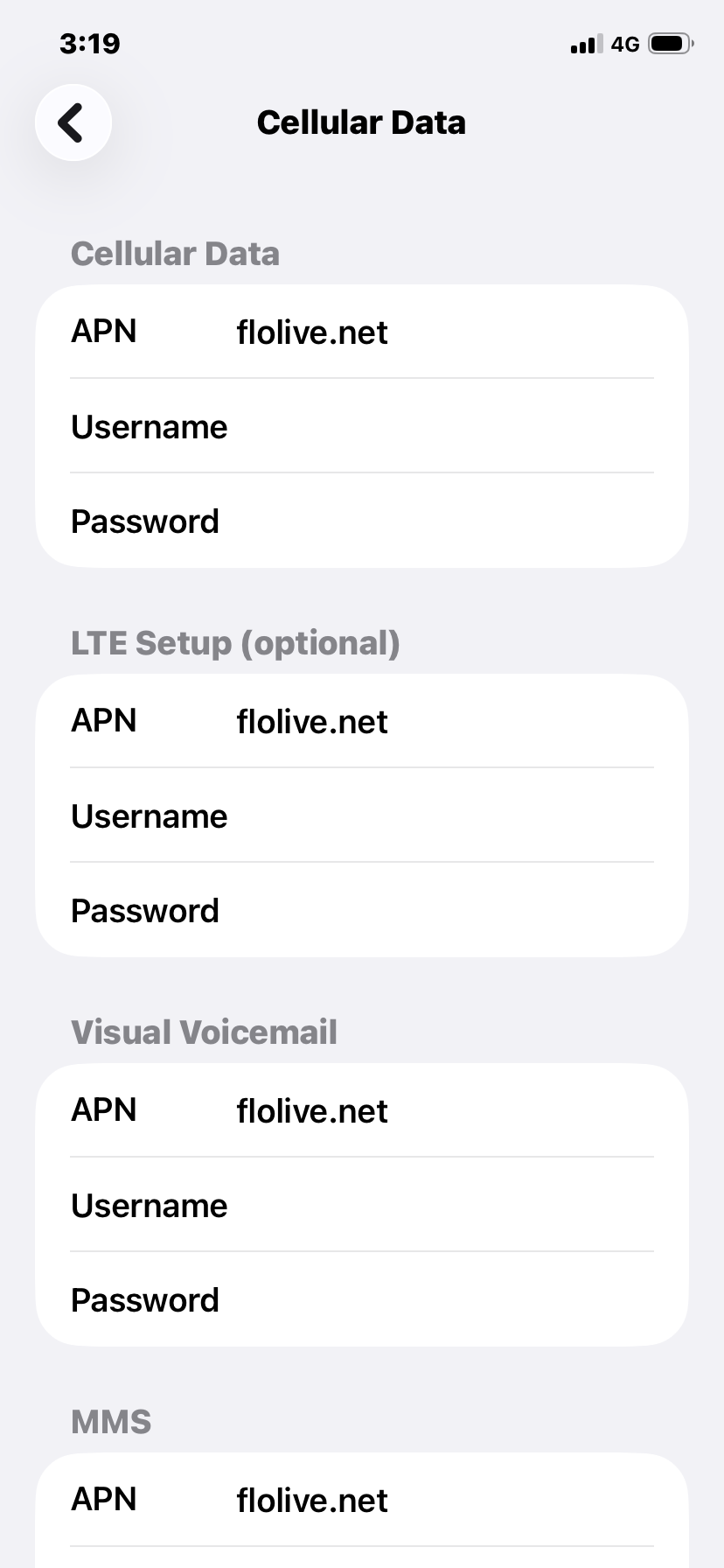Select the Cellular Data page title

(361, 122)
